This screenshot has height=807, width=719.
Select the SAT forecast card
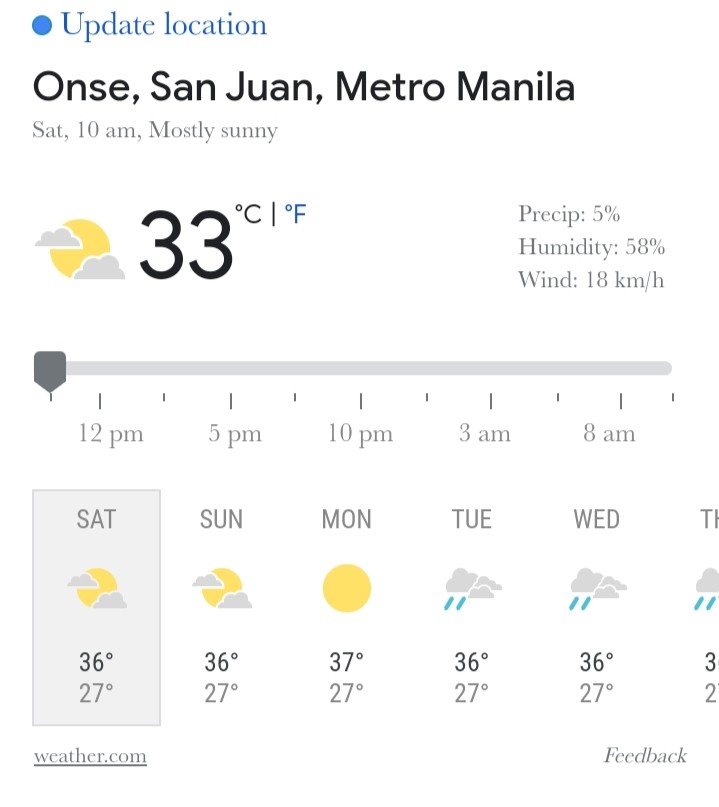pyautogui.click(x=96, y=607)
